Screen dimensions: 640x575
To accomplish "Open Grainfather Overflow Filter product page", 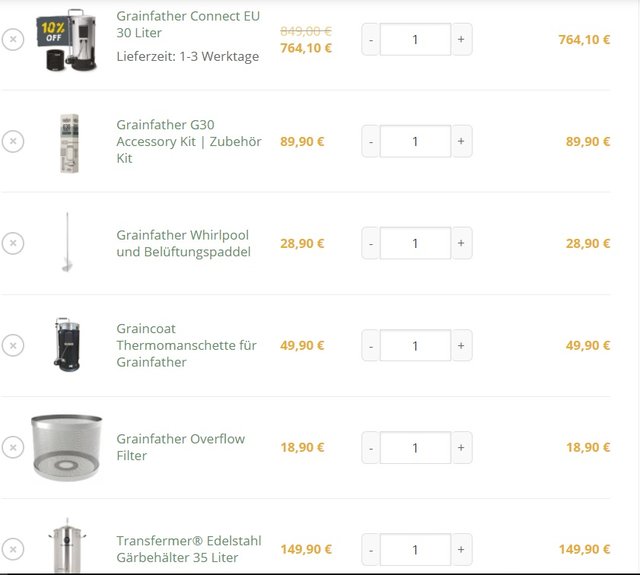I will (180, 447).
